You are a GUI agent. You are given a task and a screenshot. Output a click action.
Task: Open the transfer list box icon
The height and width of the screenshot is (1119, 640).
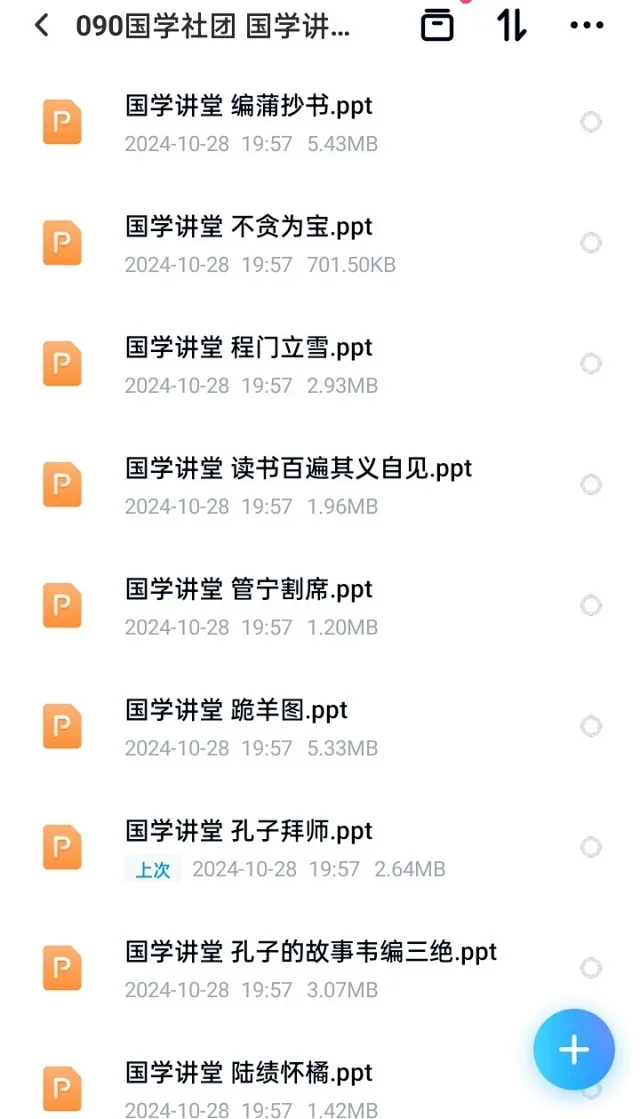coord(437,26)
